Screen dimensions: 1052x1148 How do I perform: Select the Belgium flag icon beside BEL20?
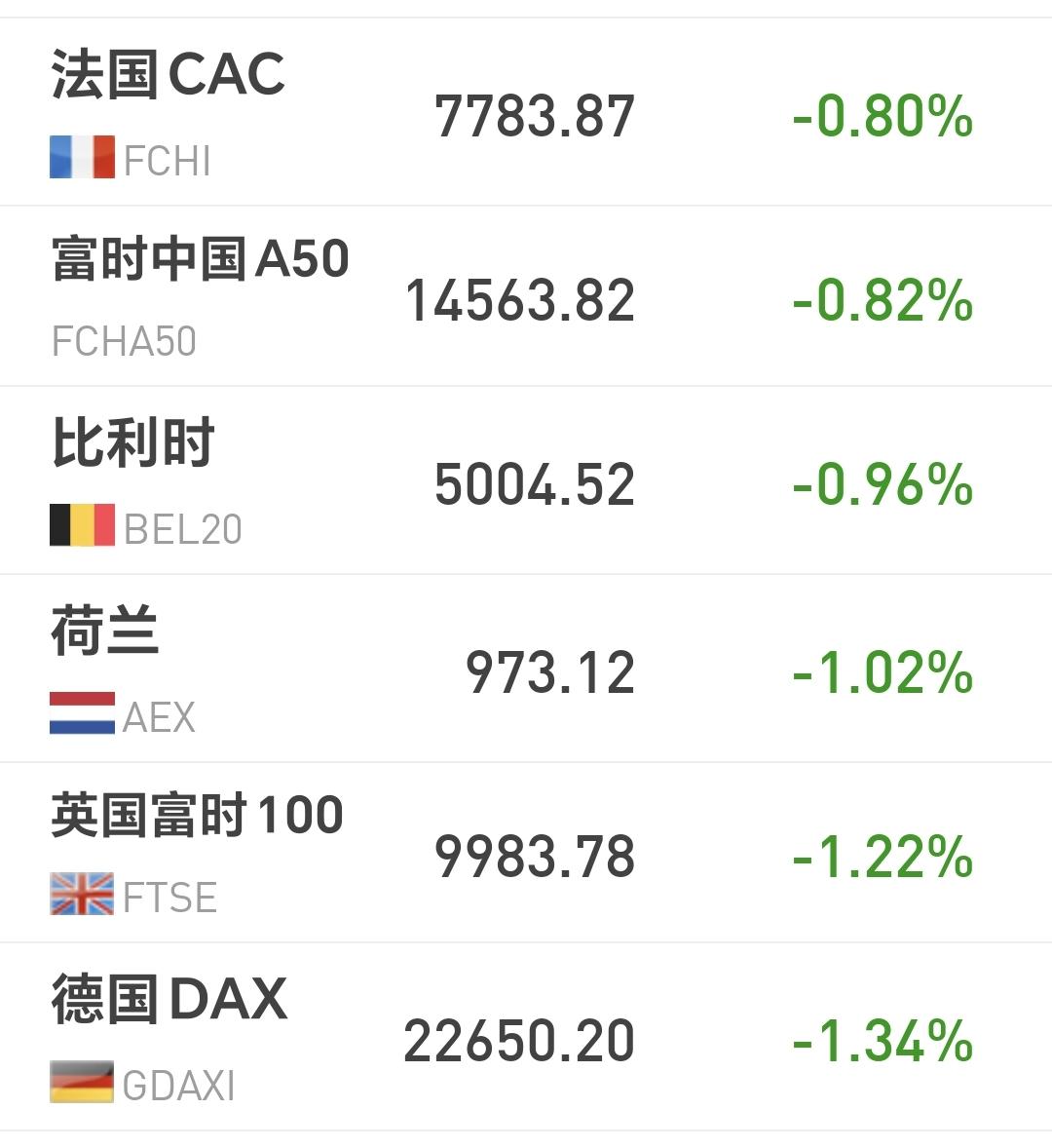click(82, 529)
